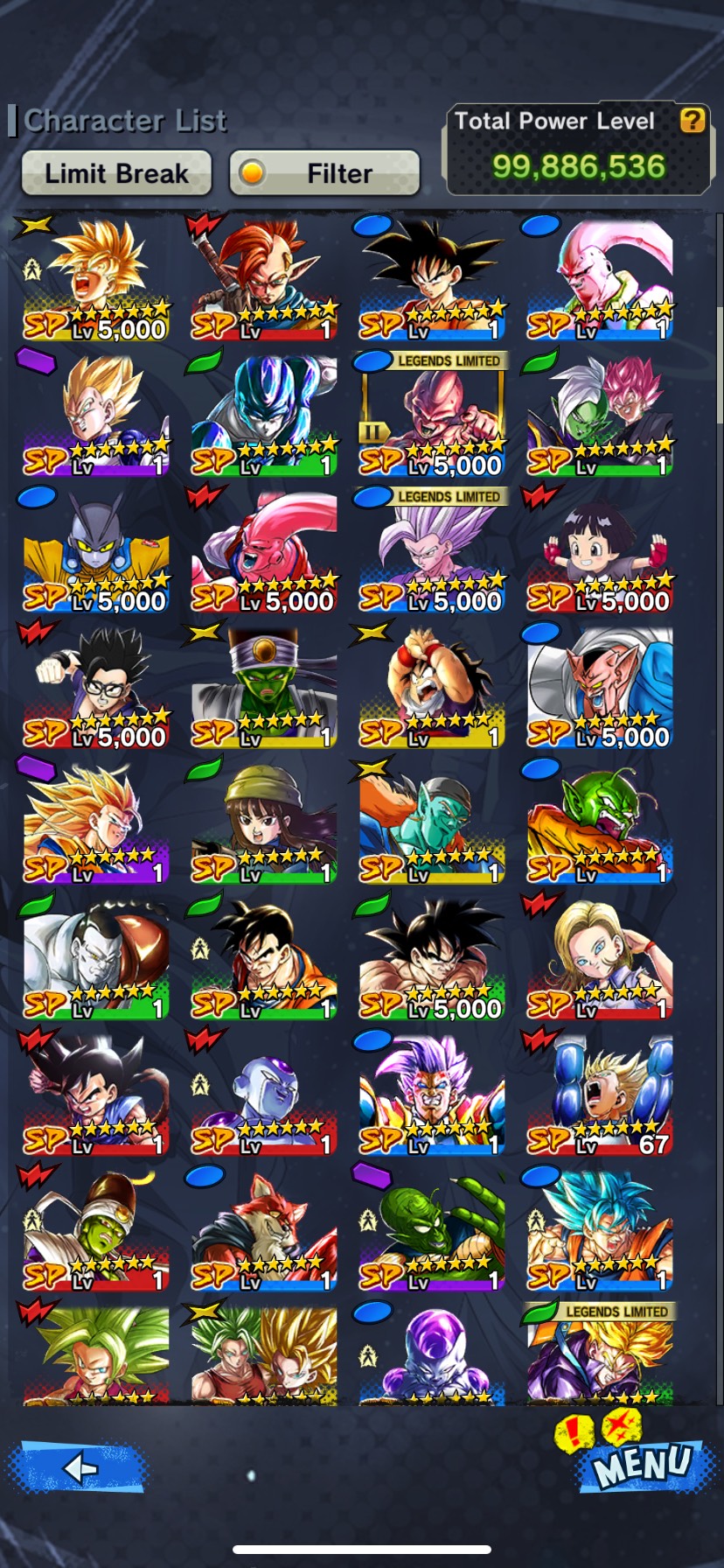Viewport: 724px width, 1568px height.
Task: Select the Tapion character card
Action: pyautogui.click(x=264, y=281)
